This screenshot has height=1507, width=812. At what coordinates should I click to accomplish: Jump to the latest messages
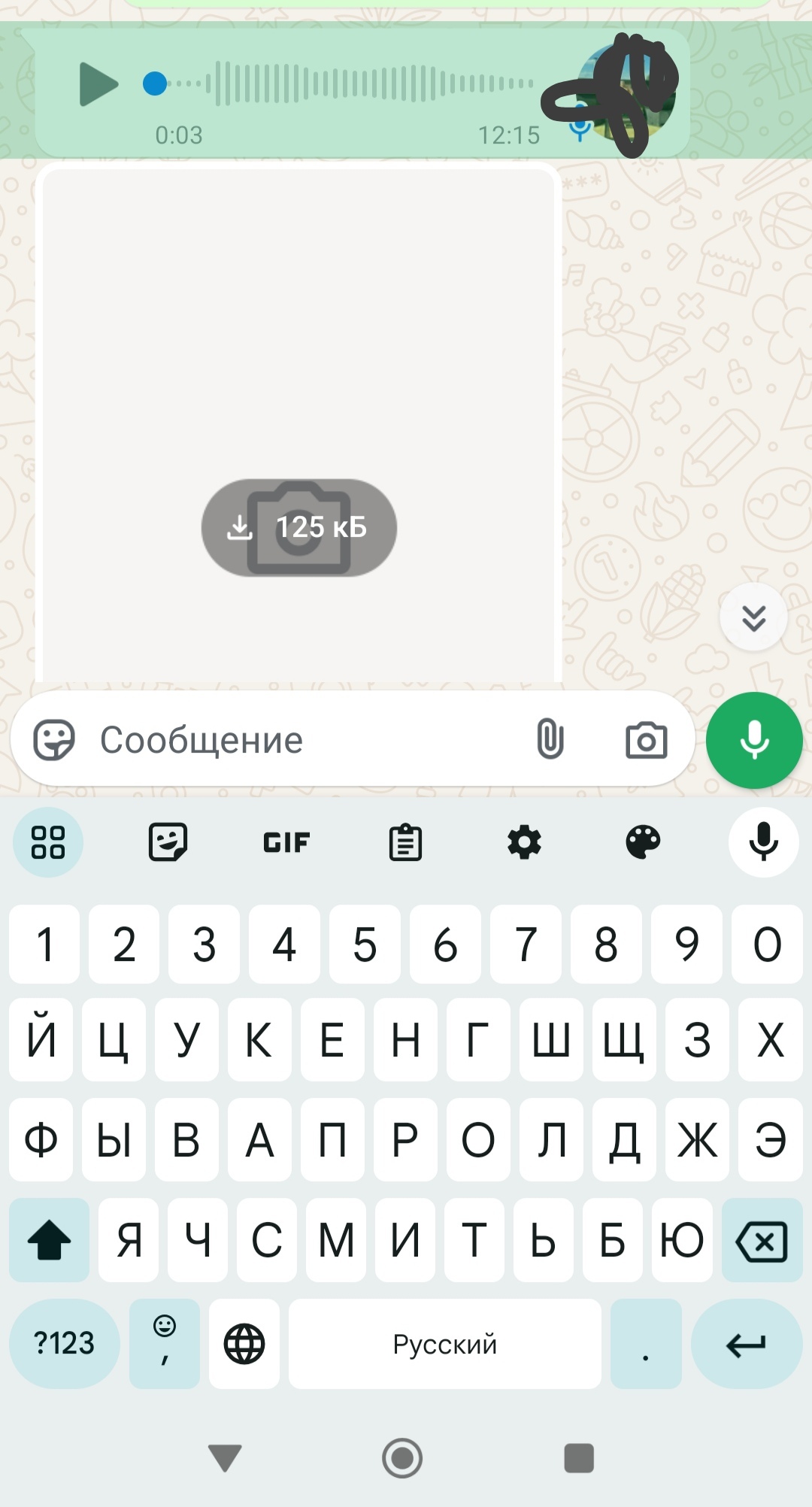(x=753, y=617)
